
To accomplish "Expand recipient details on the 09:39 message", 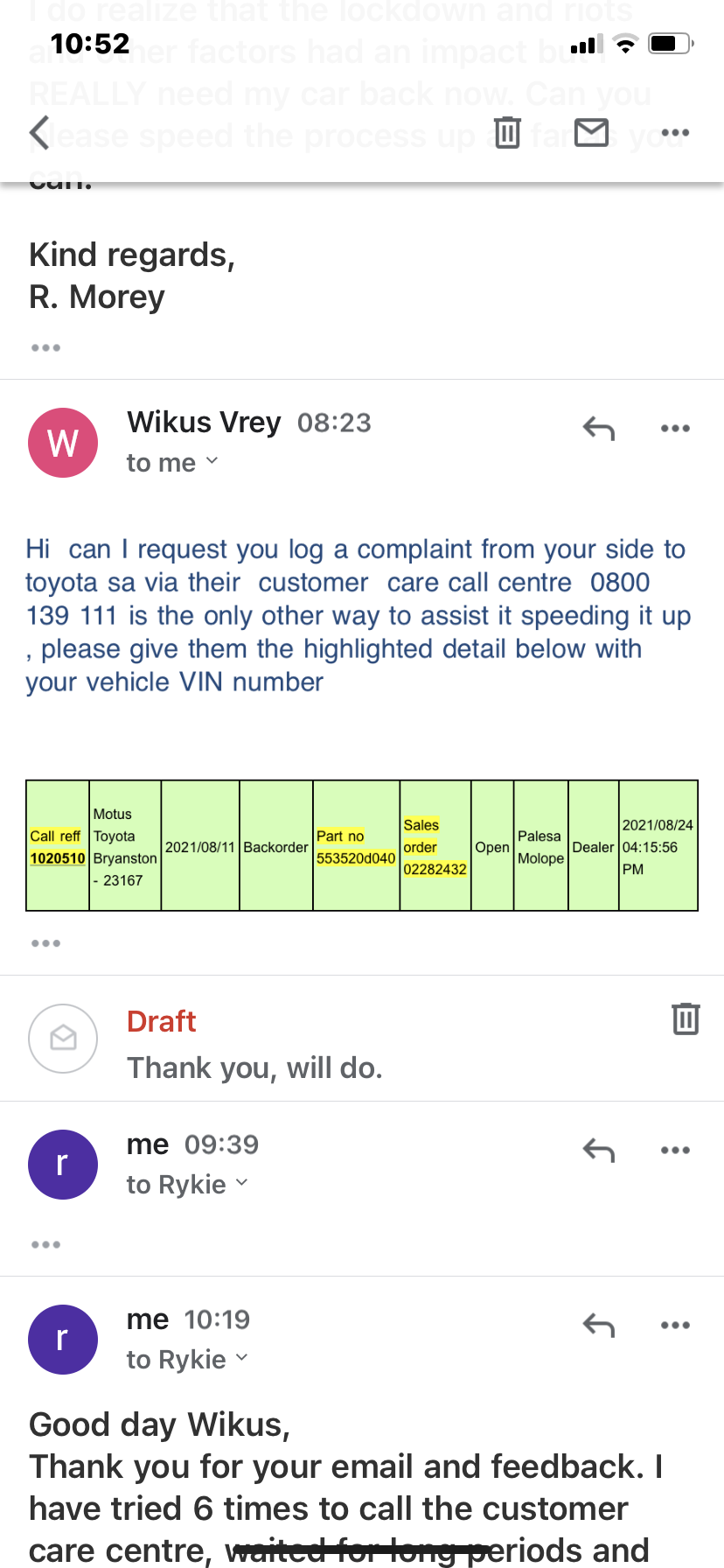I will click(240, 1185).
